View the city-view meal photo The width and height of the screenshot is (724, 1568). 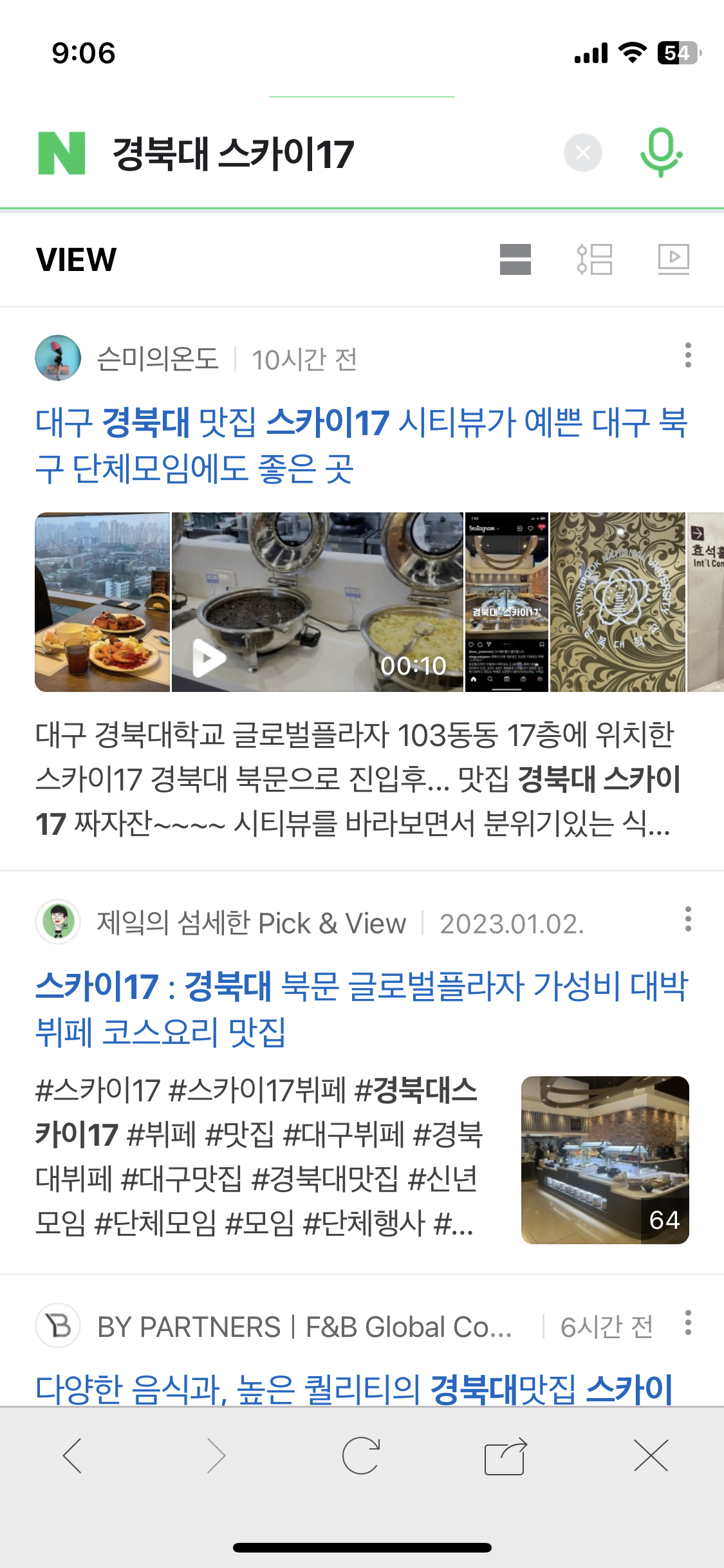[102, 602]
